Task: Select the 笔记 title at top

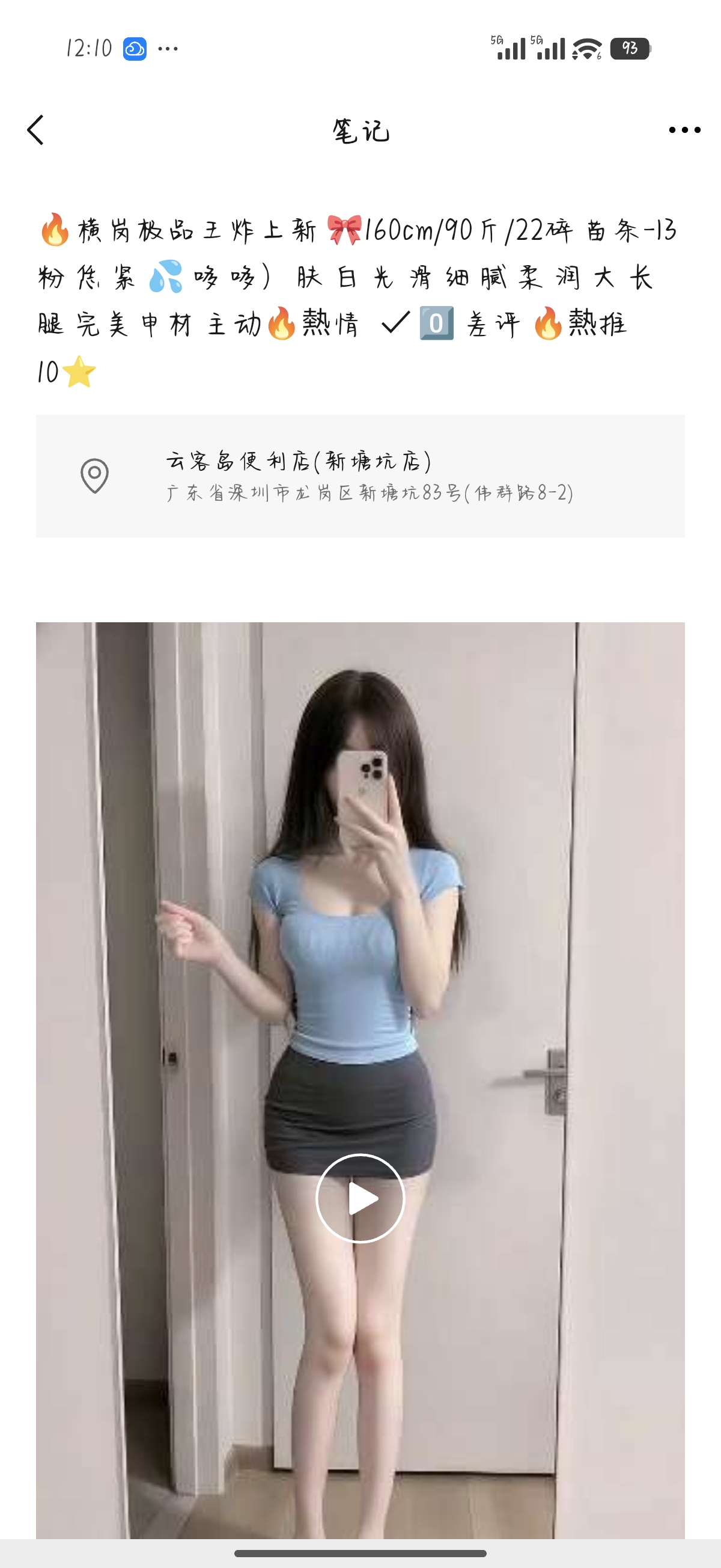Action: [x=360, y=130]
